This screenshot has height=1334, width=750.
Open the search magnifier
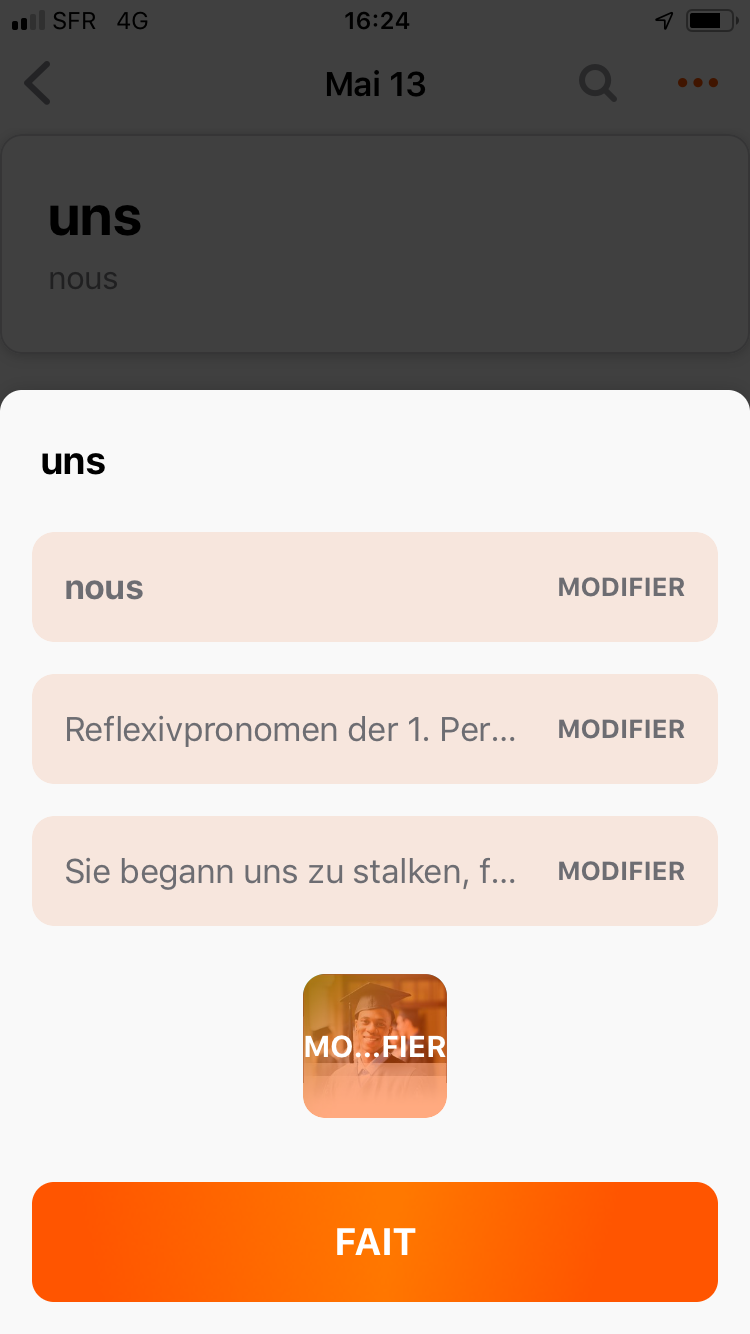(x=597, y=84)
